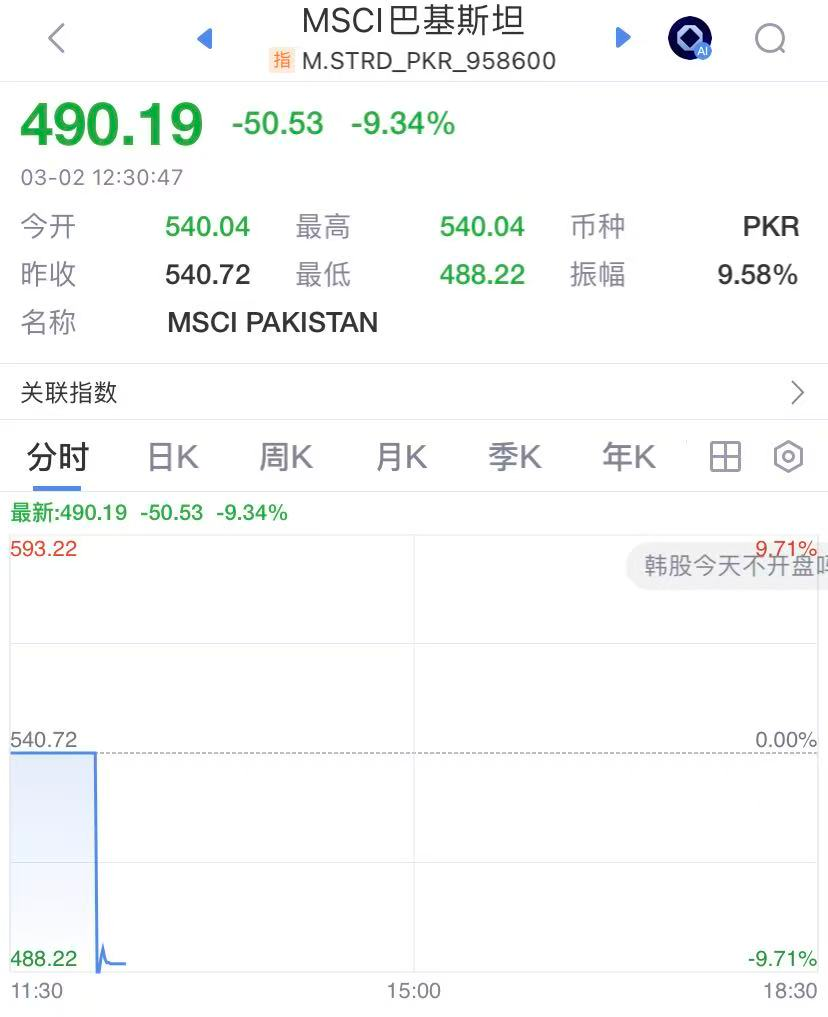Switch to the next index with right triangle
This screenshot has height=1017, width=828.
point(623,38)
